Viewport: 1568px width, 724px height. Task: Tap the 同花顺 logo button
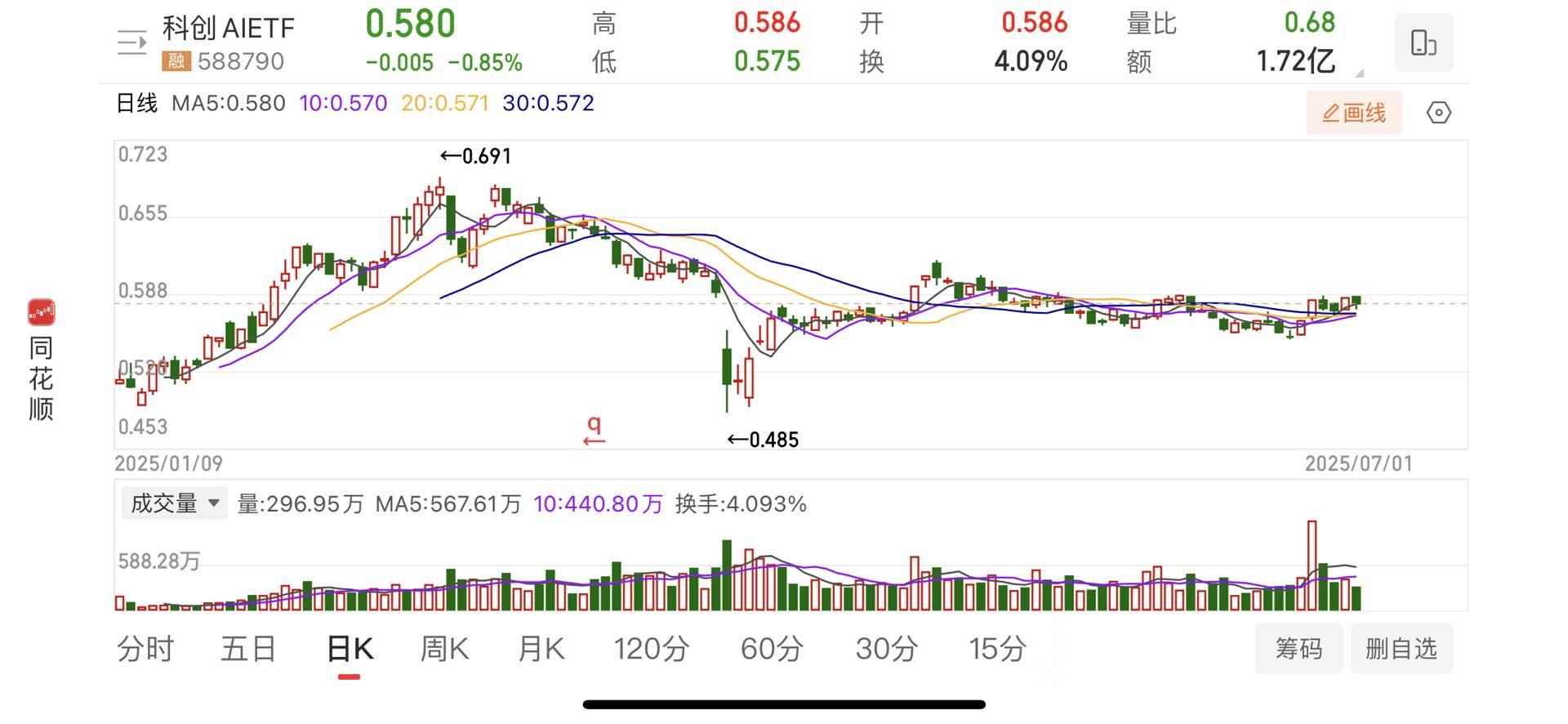[42, 360]
